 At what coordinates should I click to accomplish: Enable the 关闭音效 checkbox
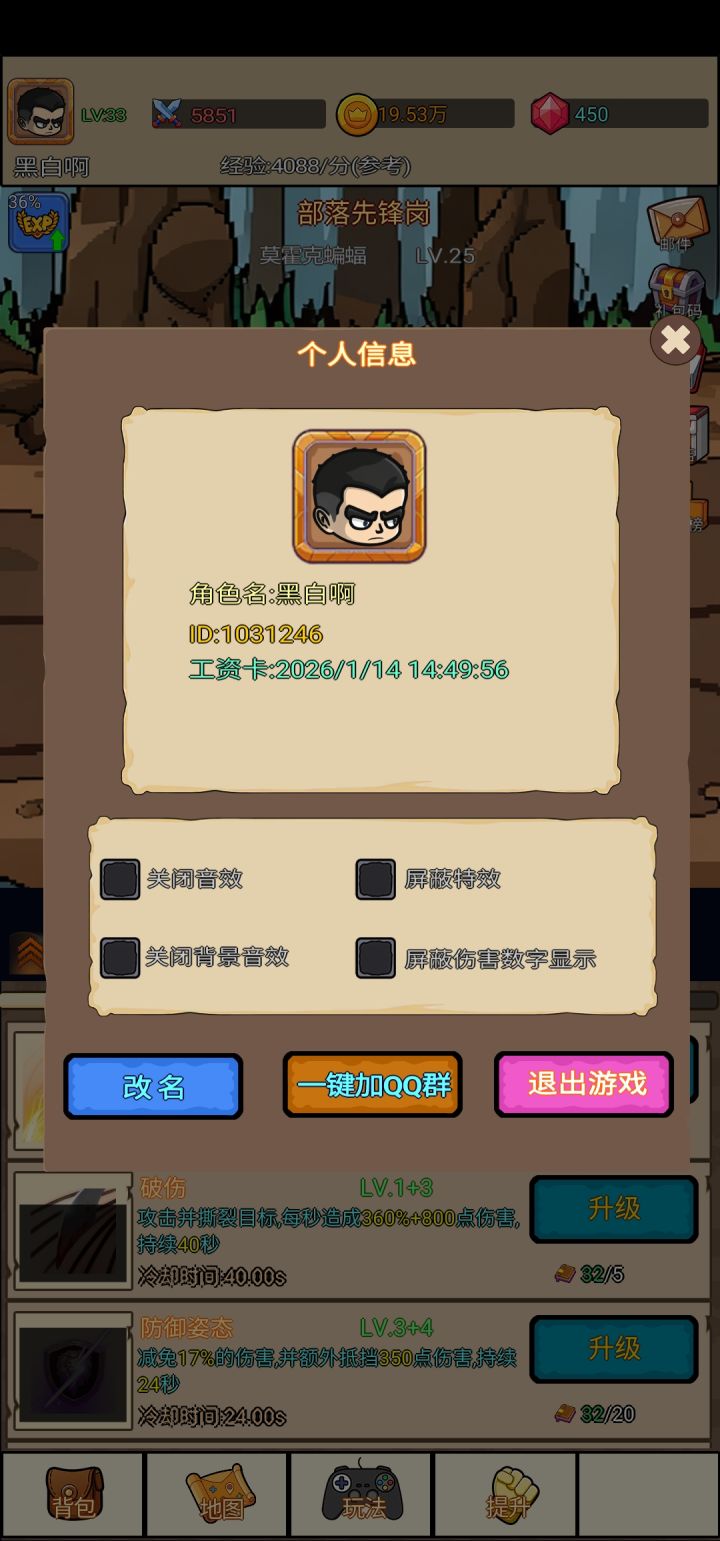pos(120,879)
